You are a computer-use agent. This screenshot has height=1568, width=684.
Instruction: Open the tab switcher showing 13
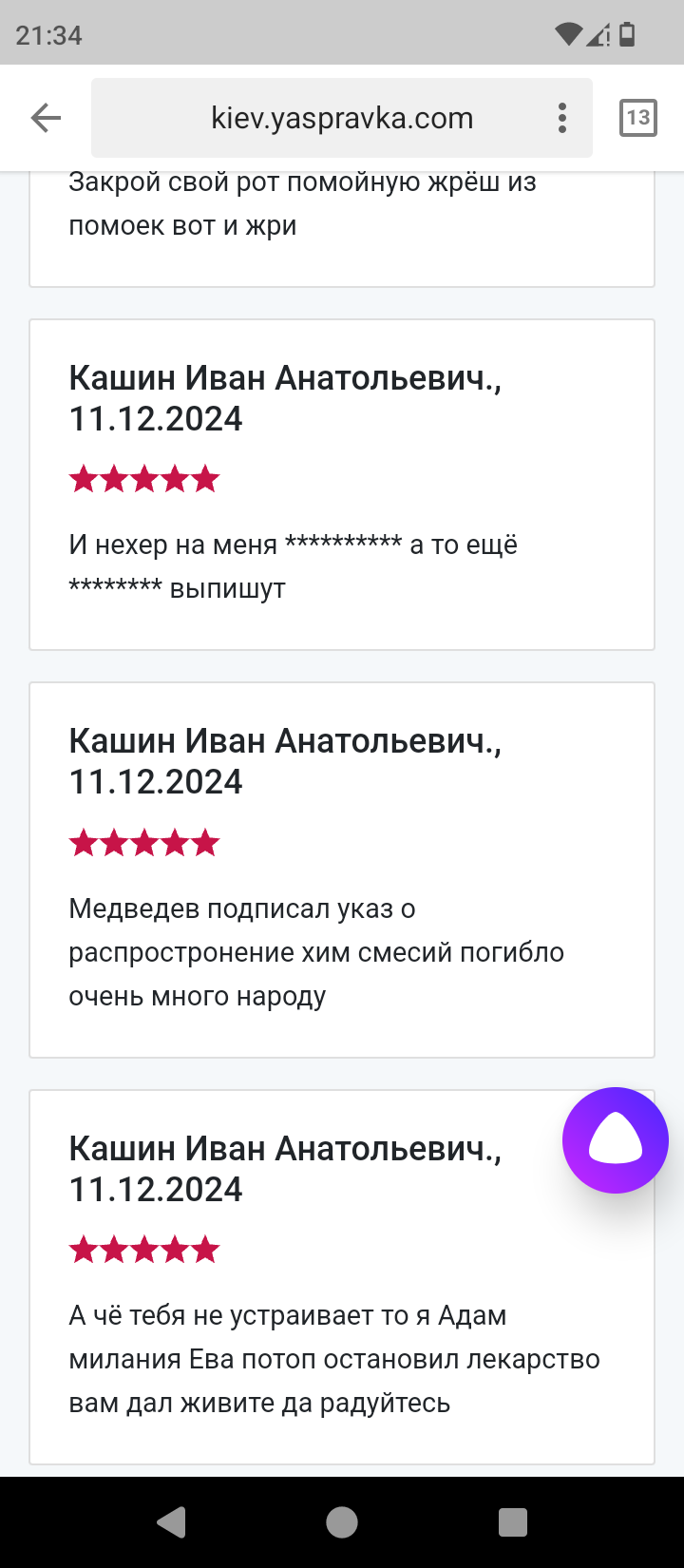[637, 118]
